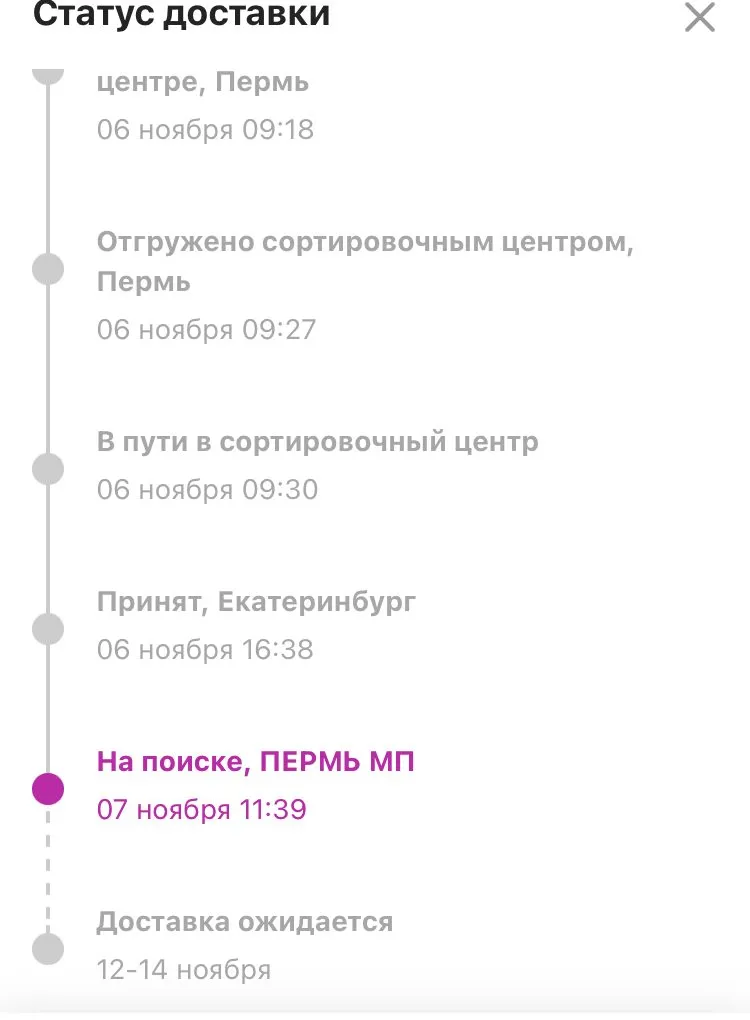The image size is (750, 1020).
Task: Close the delivery status panel
Action: point(699,17)
